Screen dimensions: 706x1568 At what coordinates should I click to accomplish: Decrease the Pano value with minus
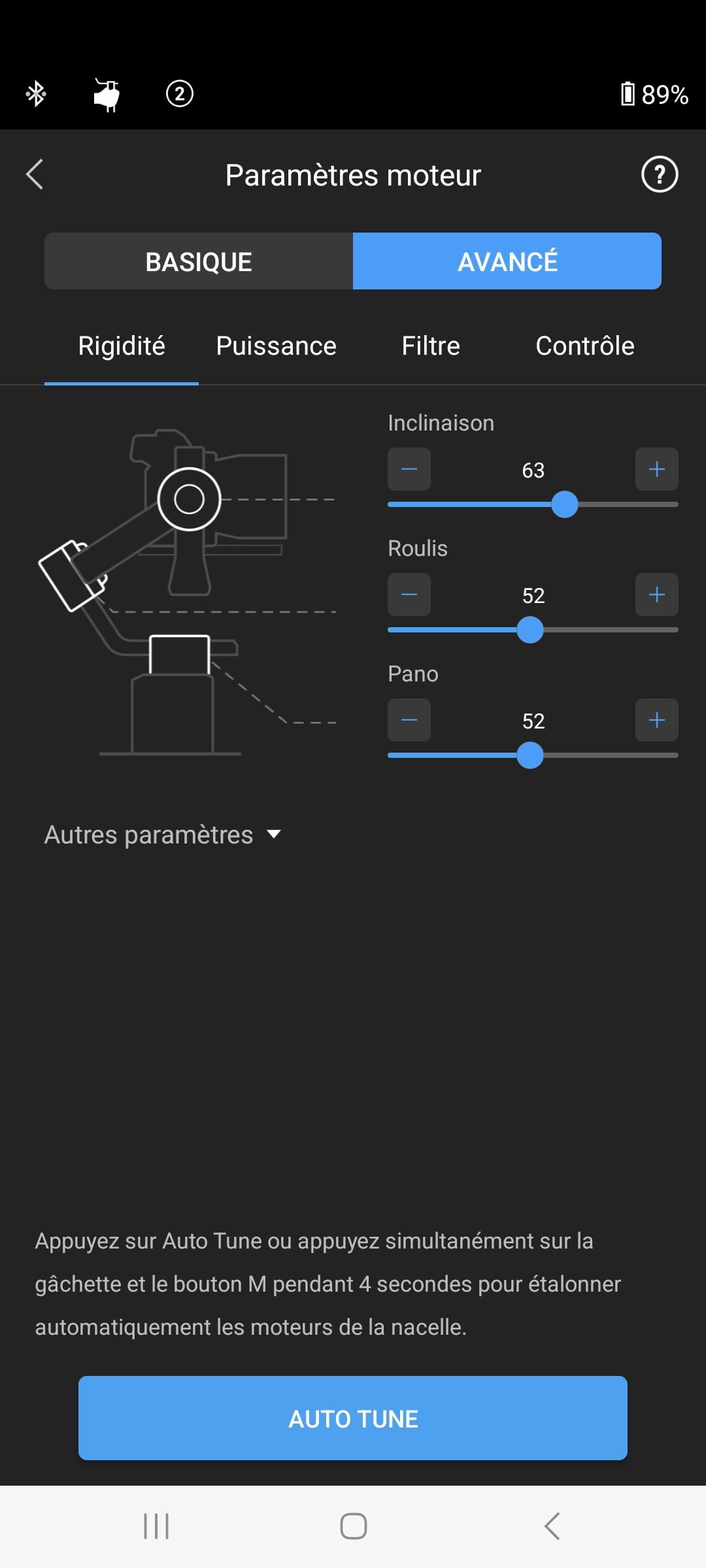point(409,720)
